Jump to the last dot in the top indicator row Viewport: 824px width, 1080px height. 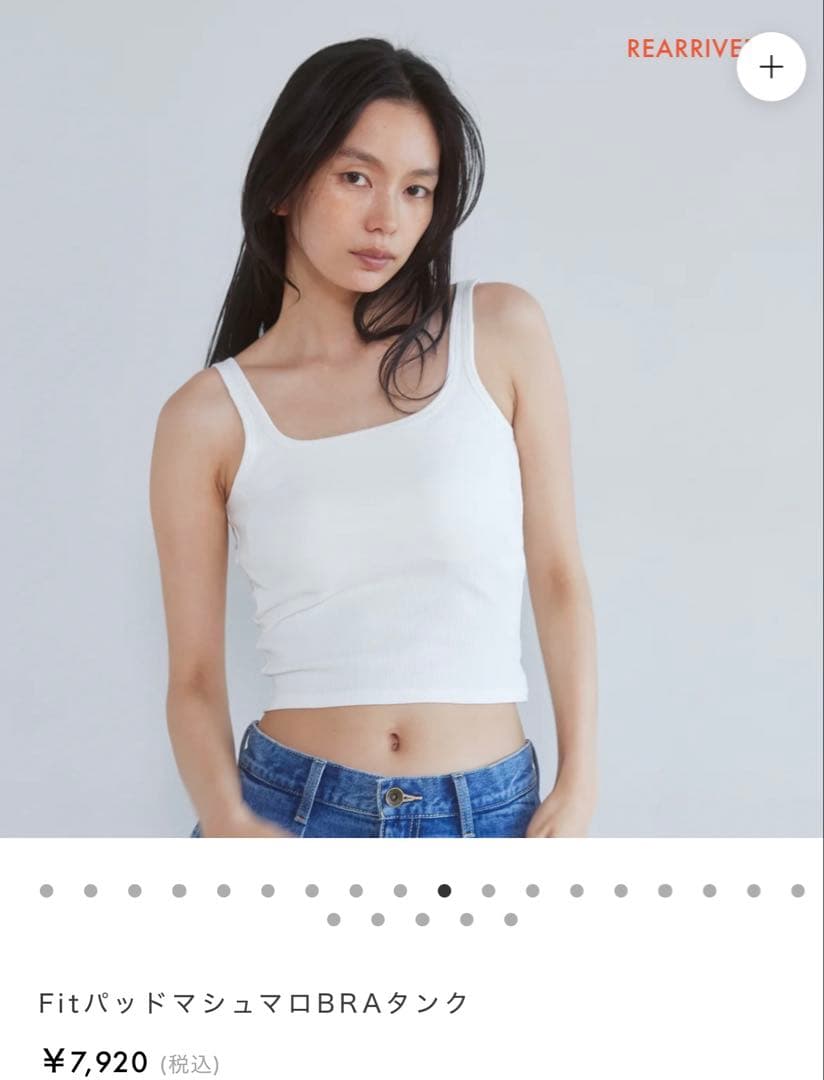[797, 891]
